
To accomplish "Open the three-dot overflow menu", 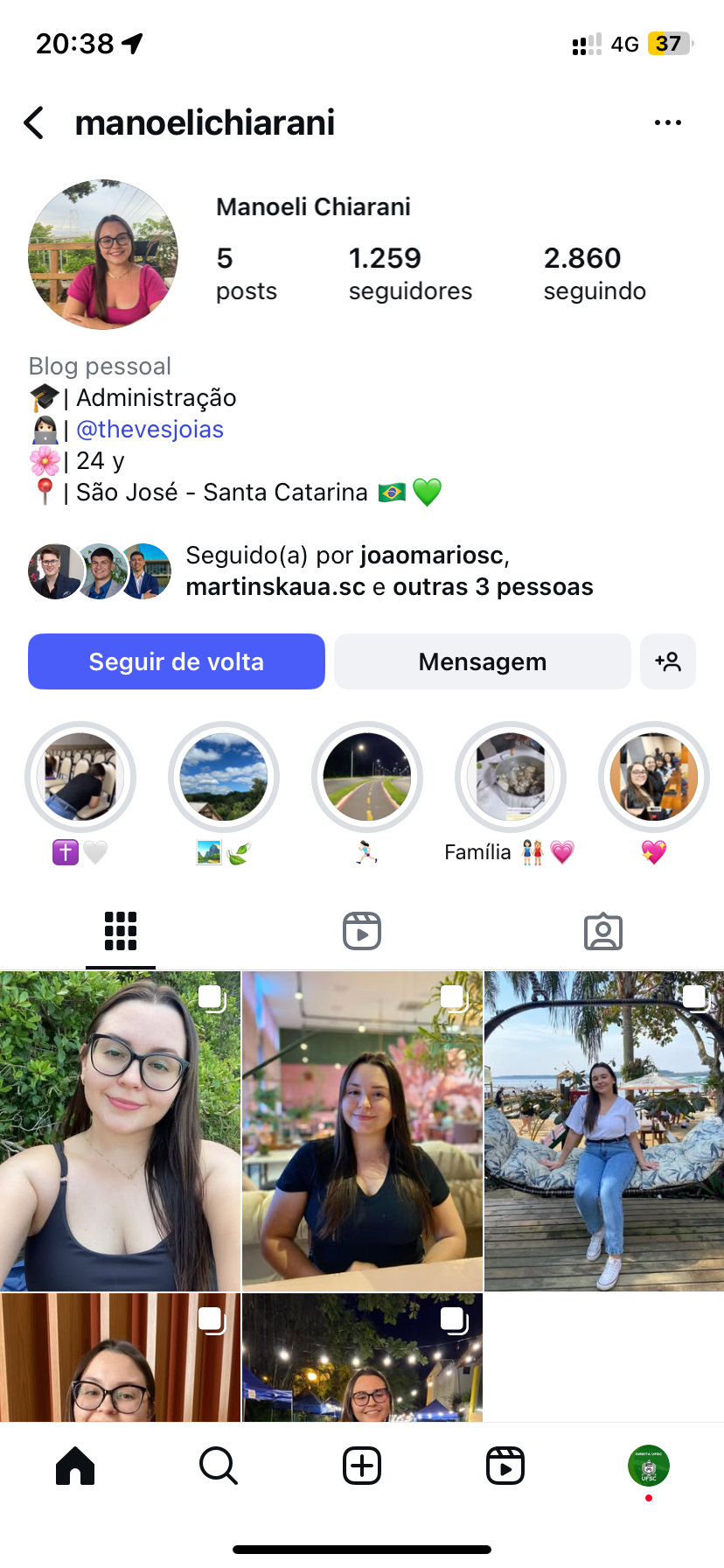I will tap(667, 123).
